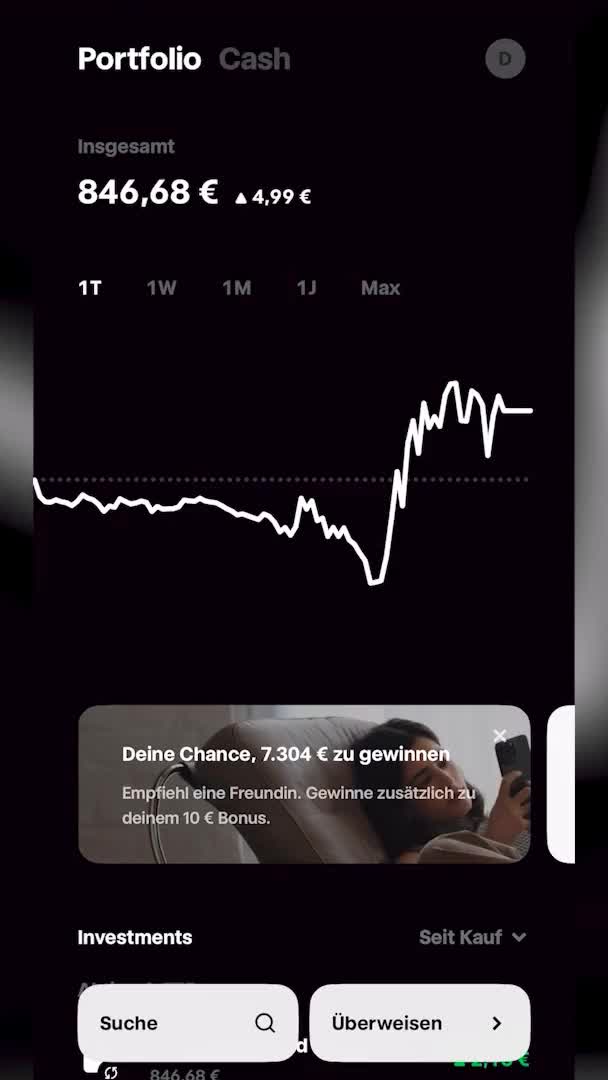Open the Suche search field

click(187, 1023)
